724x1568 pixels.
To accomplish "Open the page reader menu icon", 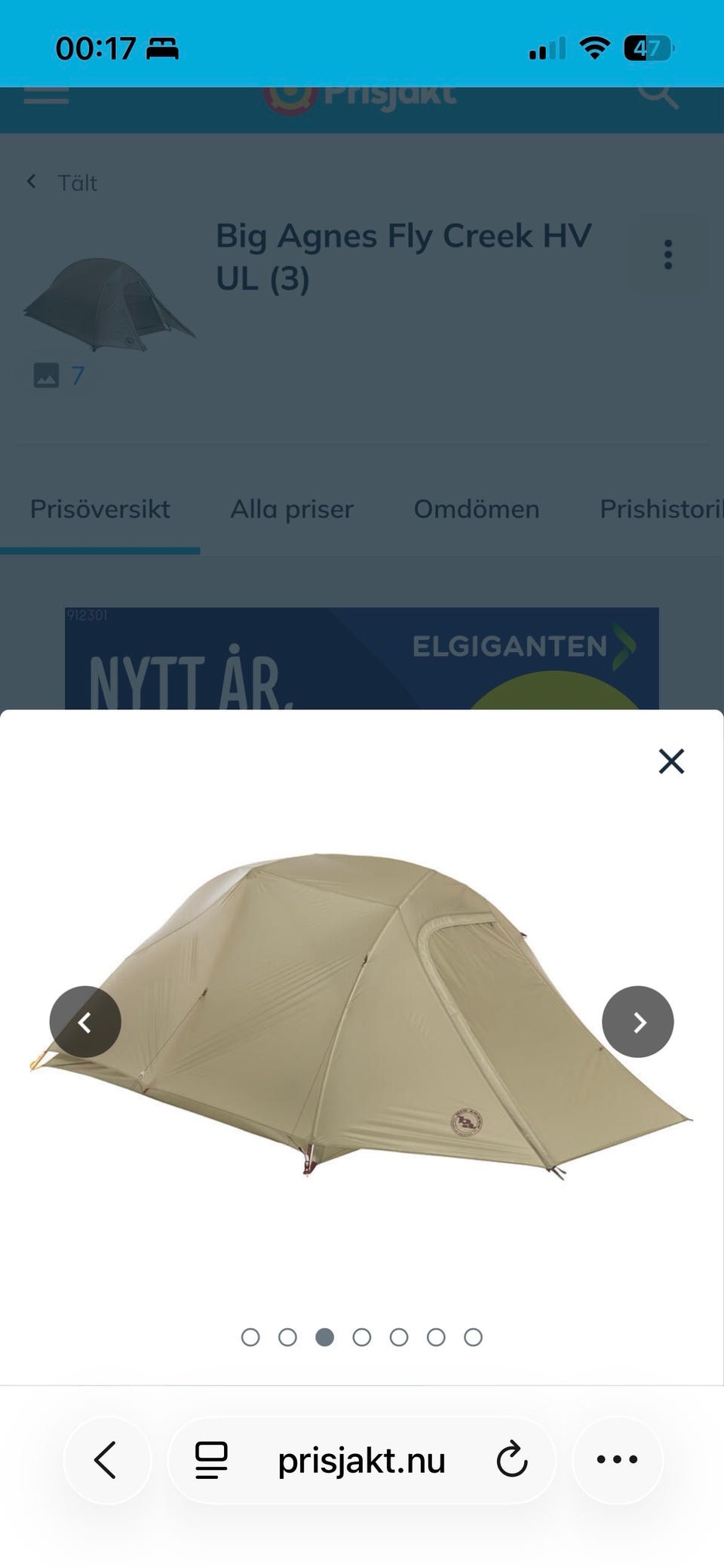I will pos(211,1460).
